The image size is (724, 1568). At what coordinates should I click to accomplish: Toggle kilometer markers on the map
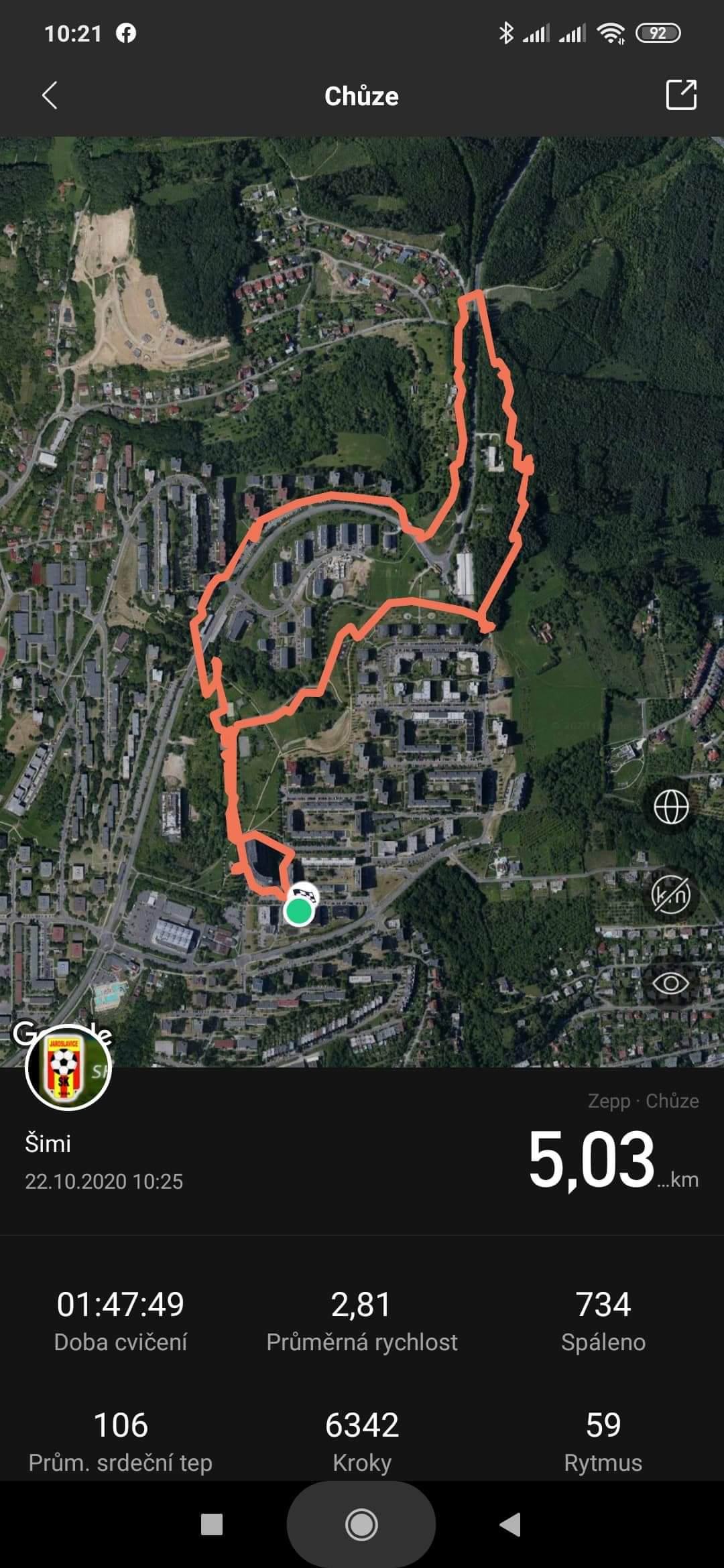(671, 895)
